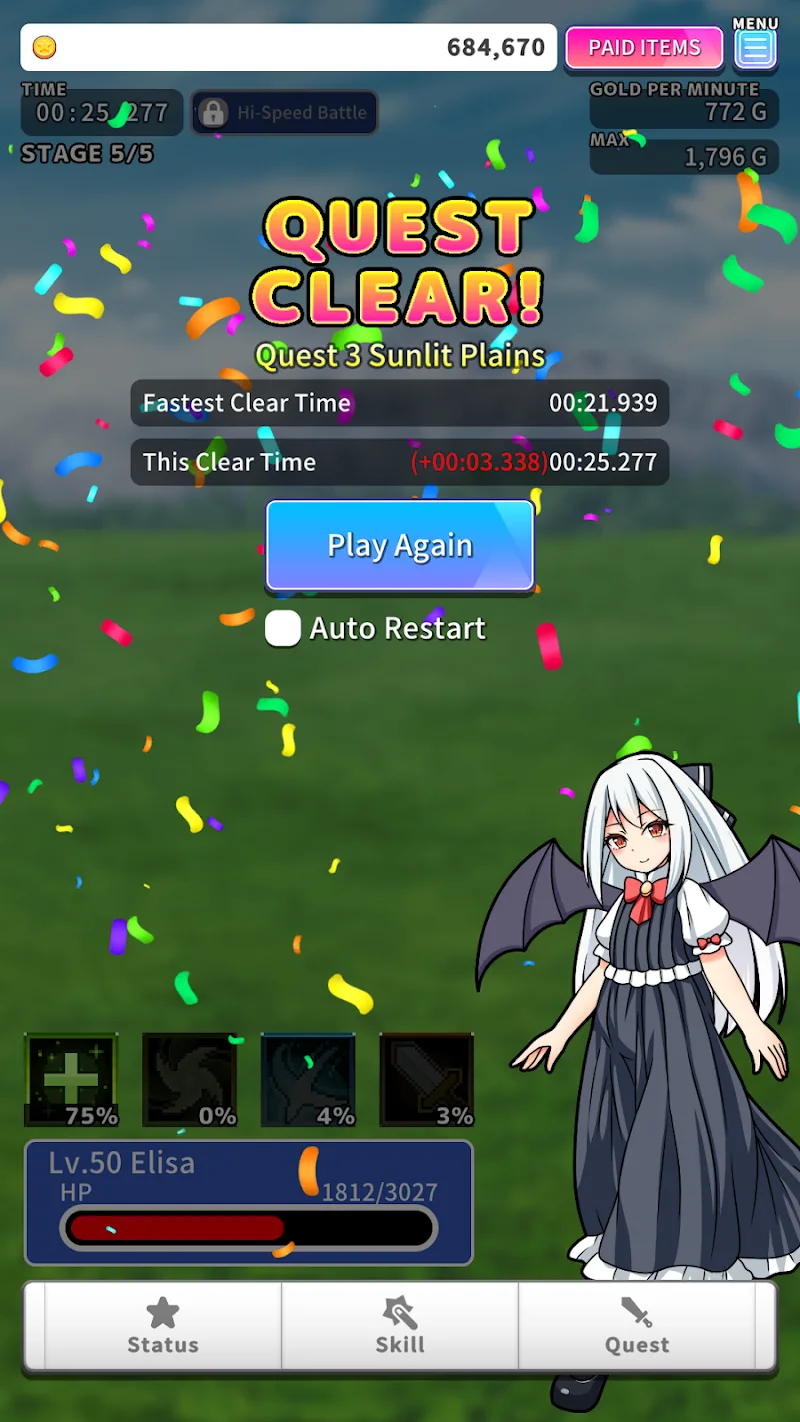Switch to the Status tab
The image size is (800, 1422).
click(163, 1326)
